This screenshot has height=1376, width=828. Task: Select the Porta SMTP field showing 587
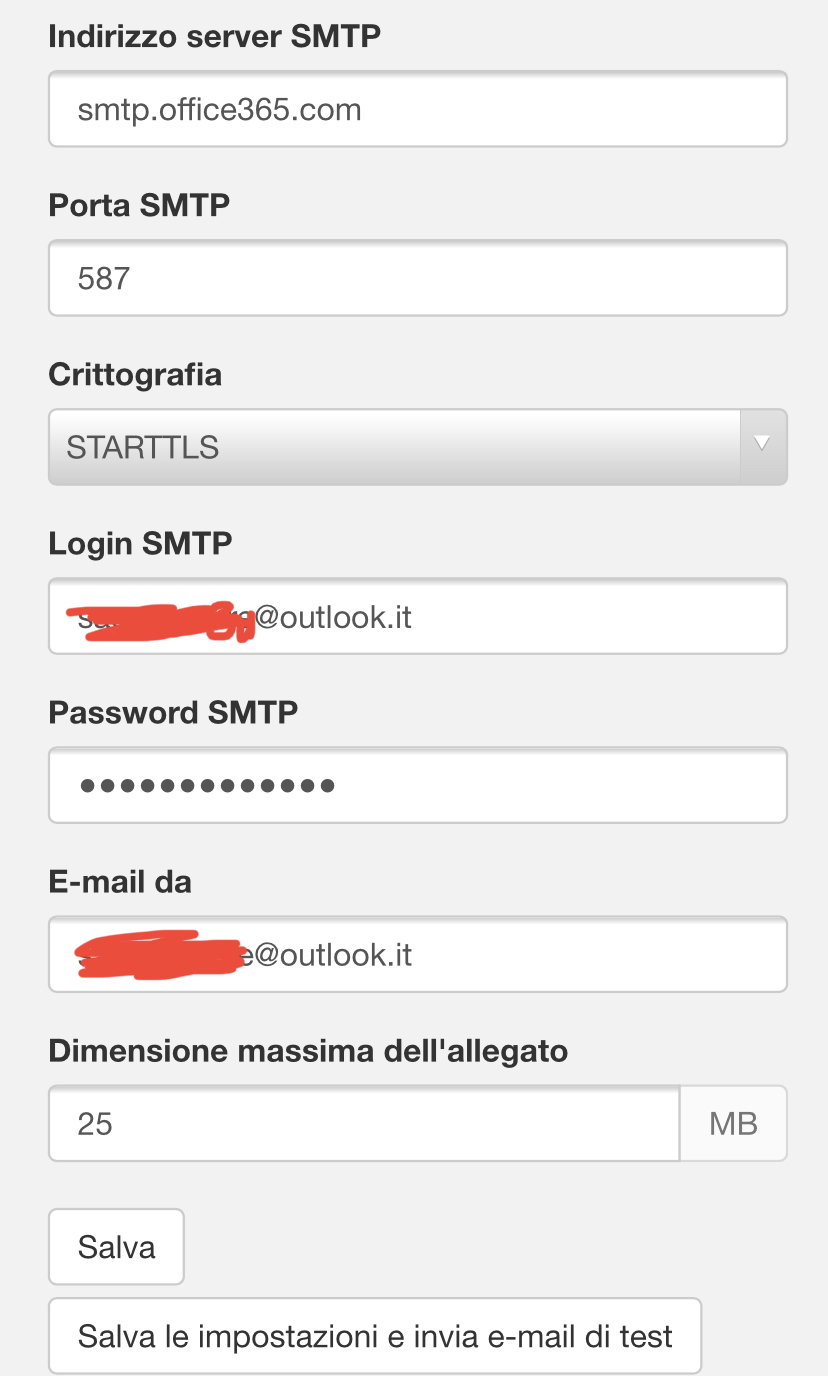click(417, 277)
